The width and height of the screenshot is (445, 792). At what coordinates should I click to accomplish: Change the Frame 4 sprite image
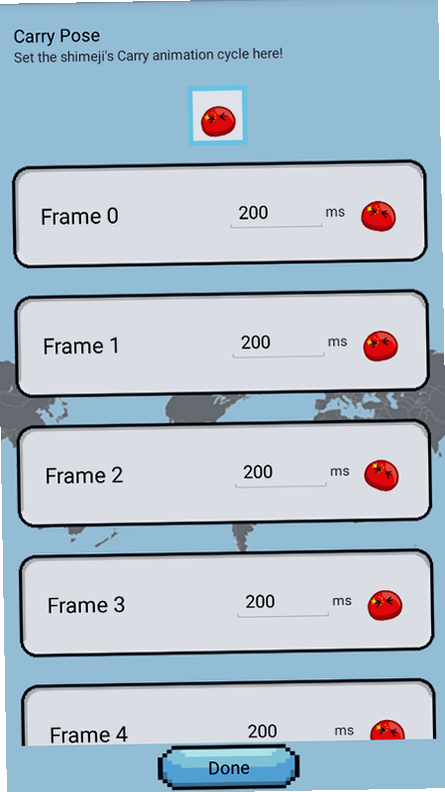pos(387,730)
